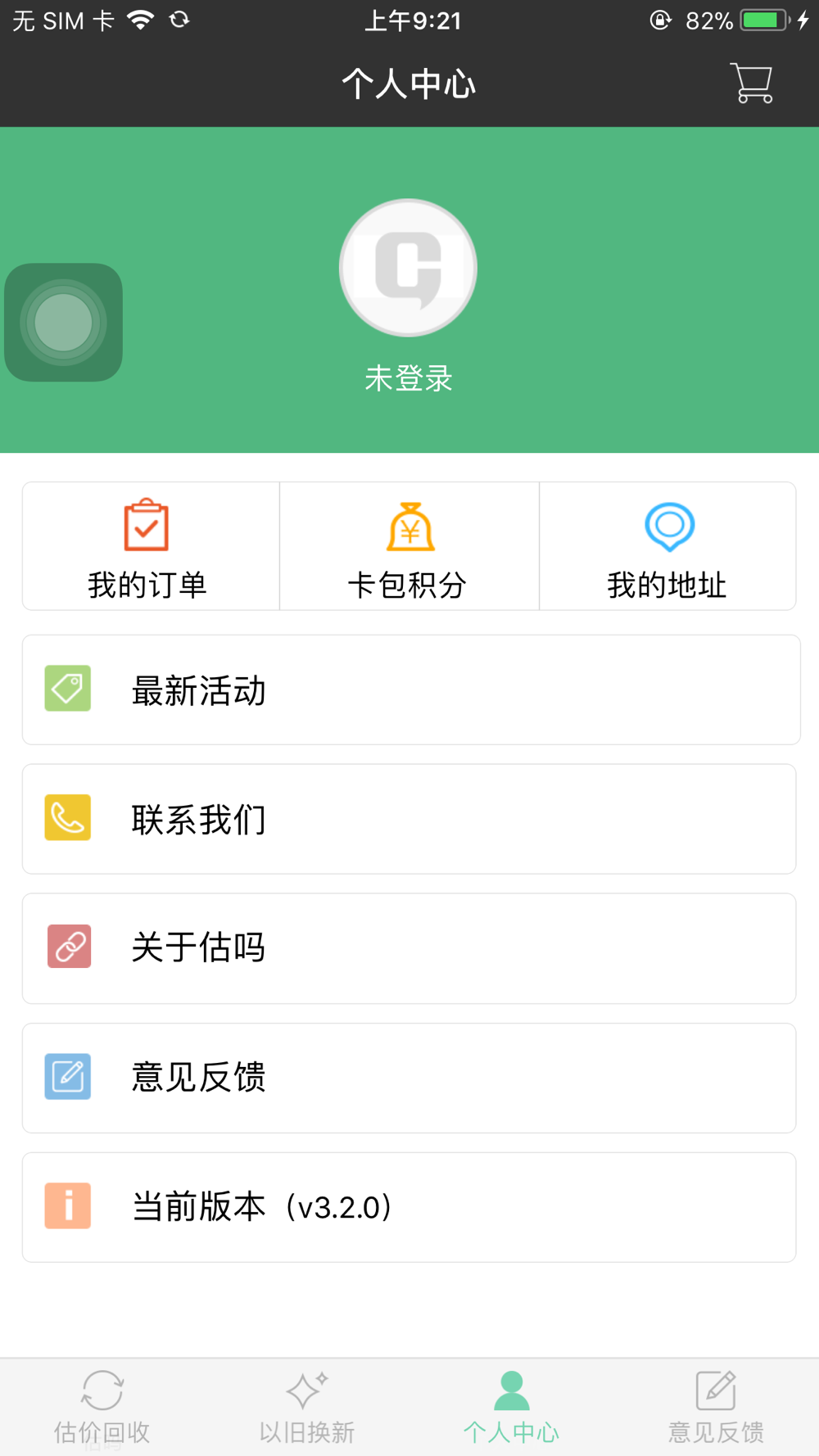Open 卡包积分 card points

pyautogui.click(x=409, y=546)
